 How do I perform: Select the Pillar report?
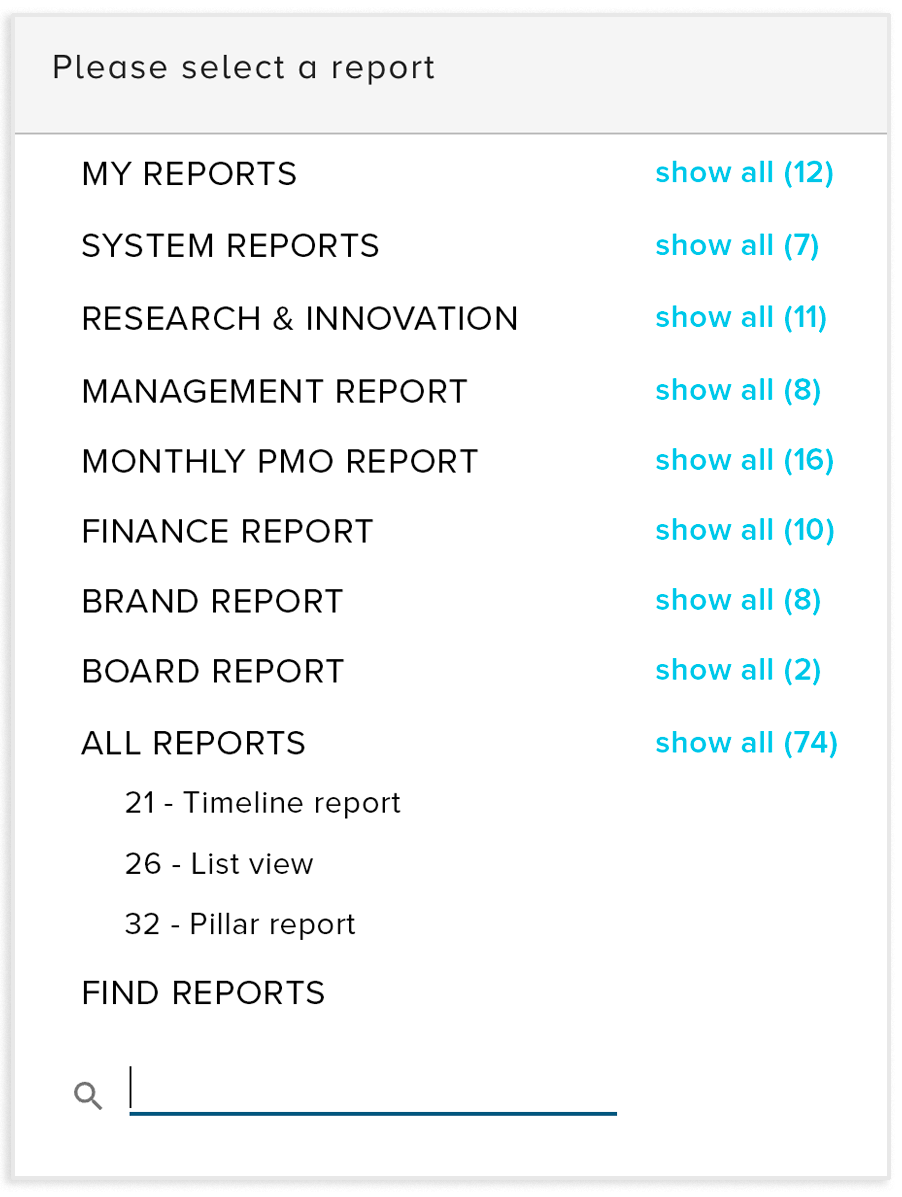point(239,923)
